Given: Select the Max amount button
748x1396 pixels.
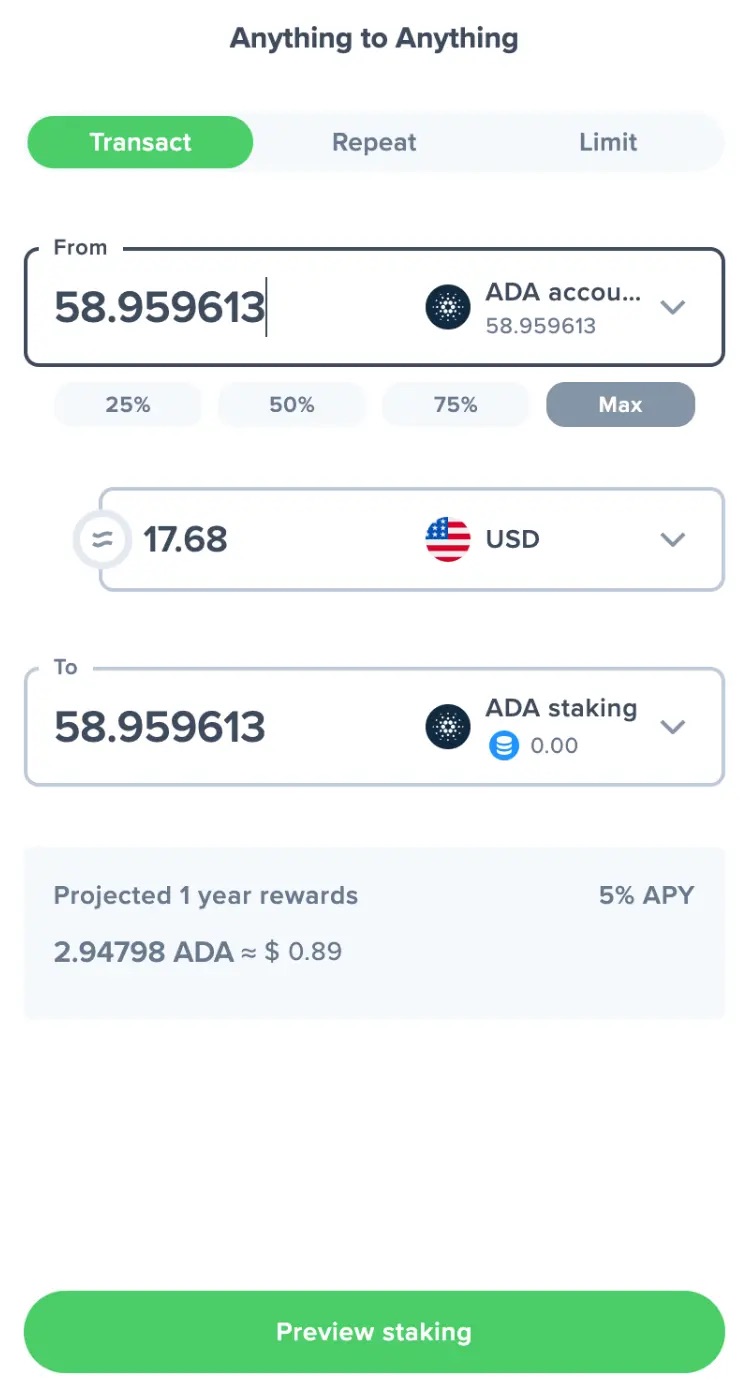Looking at the screenshot, I should click(620, 404).
